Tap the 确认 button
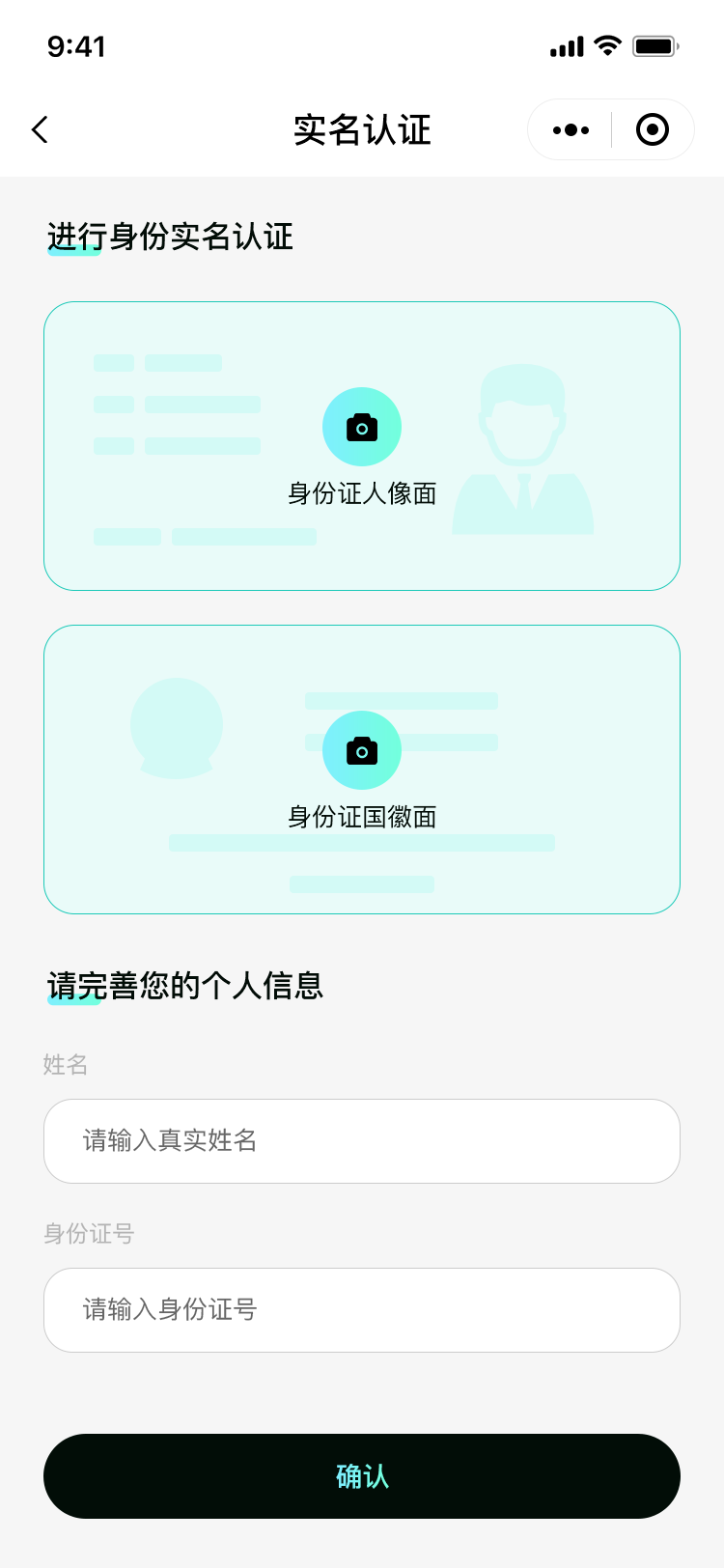The width and height of the screenshot is (724, 1568). tap(362, 1476)
